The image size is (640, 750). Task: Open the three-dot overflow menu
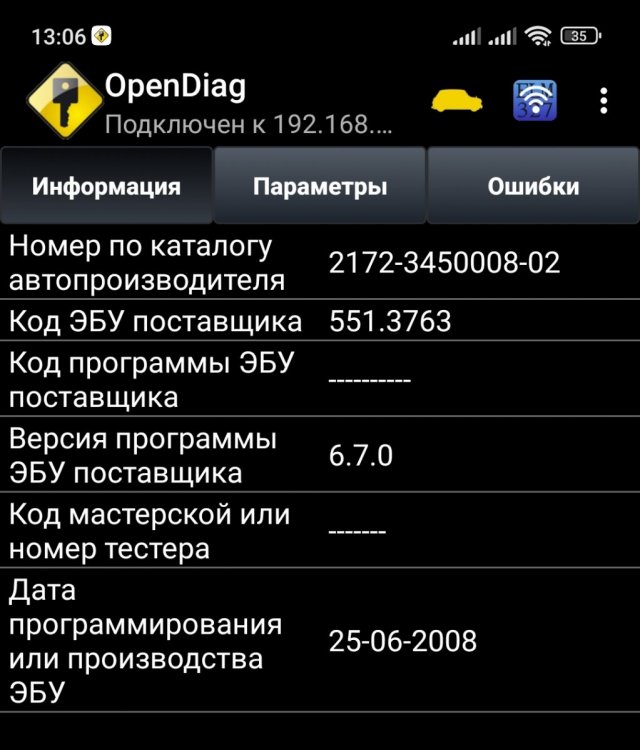[603, 101]
